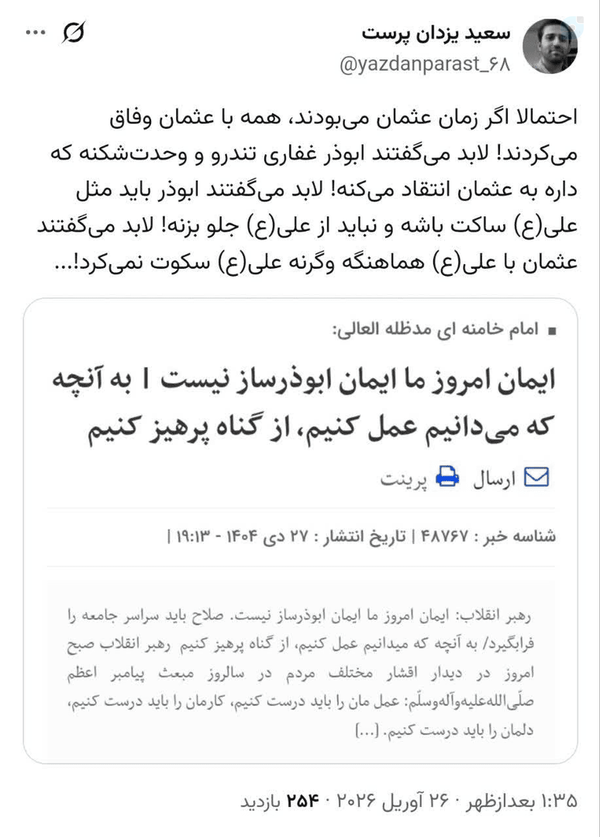
Task: Open سعید یزدان پرست's profile picture
Action: 550,46
